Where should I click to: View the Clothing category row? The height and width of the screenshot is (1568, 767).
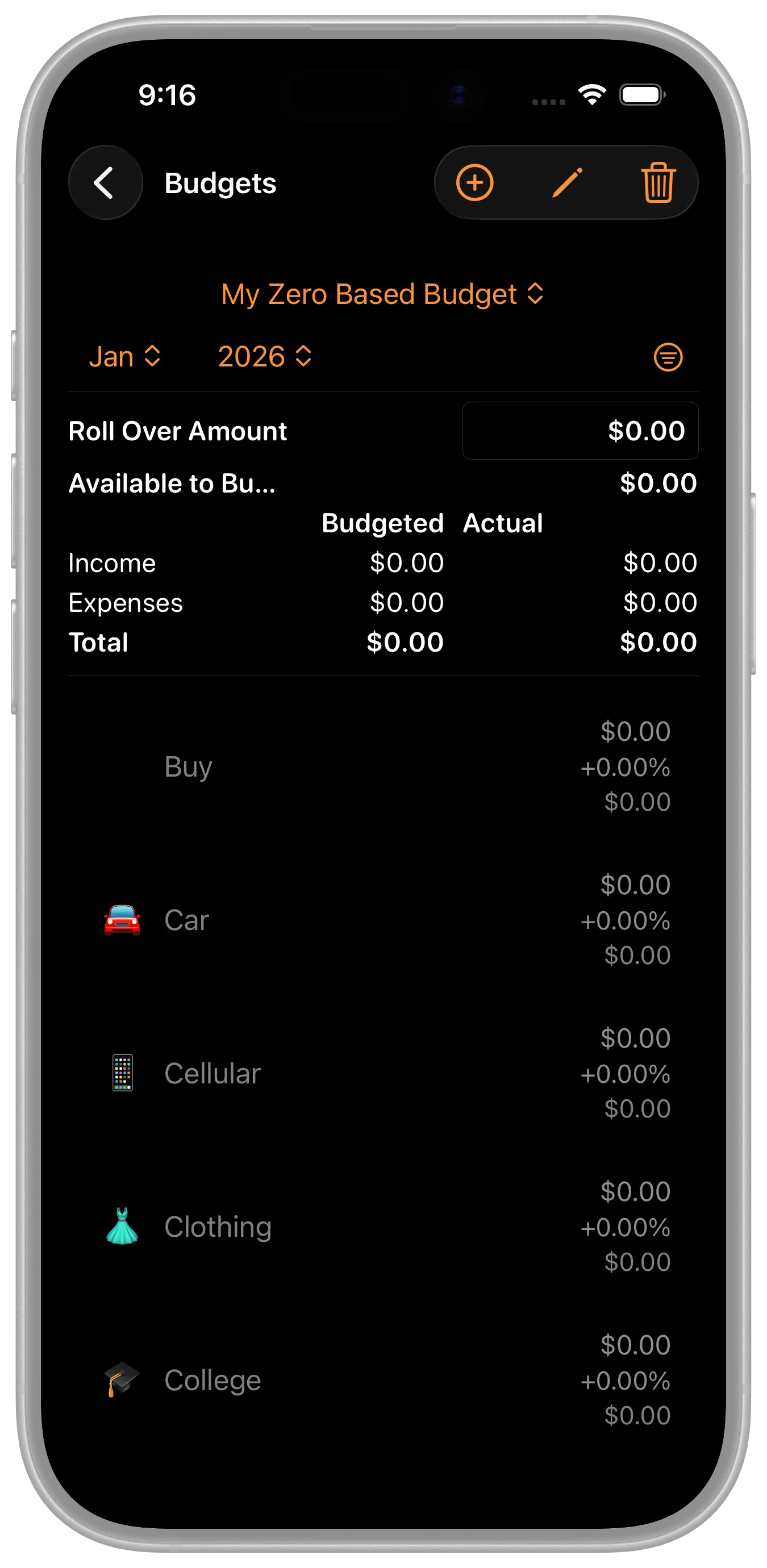382,1227
